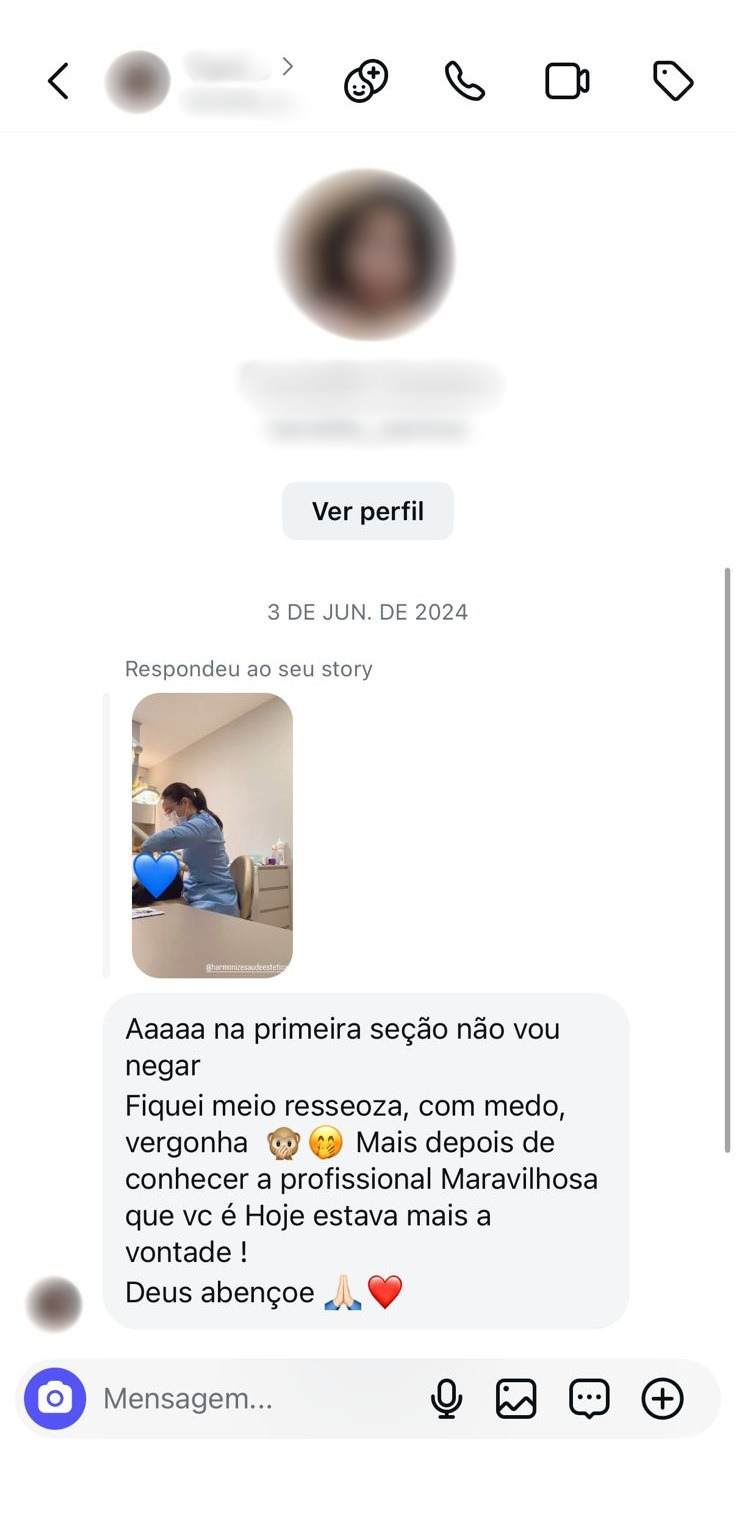Image resolution: width=736 pixels, height=1516 pixels.
Task: View the large profile picture
Action: click(367, 253)
